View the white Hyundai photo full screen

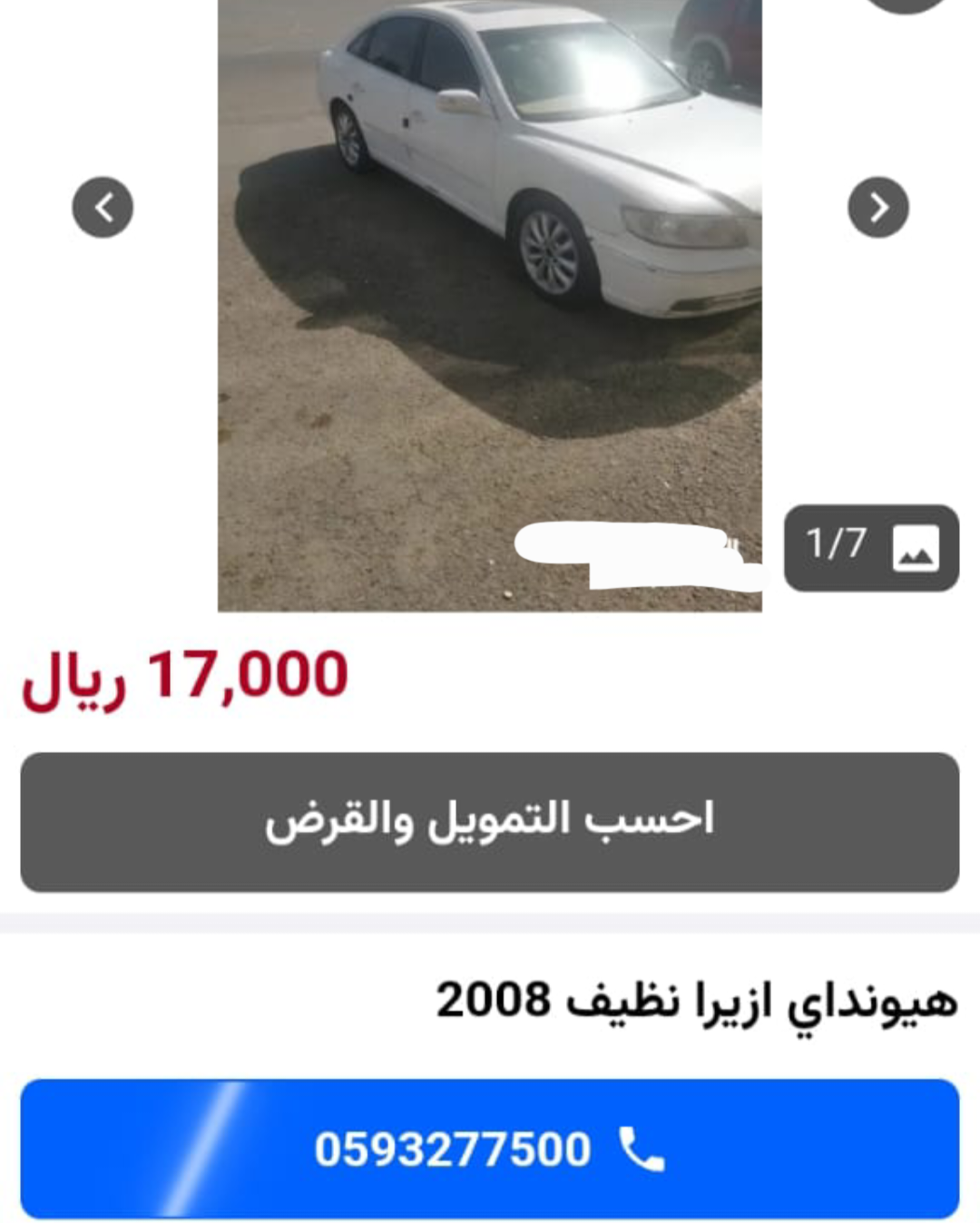(x=490, y=272)
